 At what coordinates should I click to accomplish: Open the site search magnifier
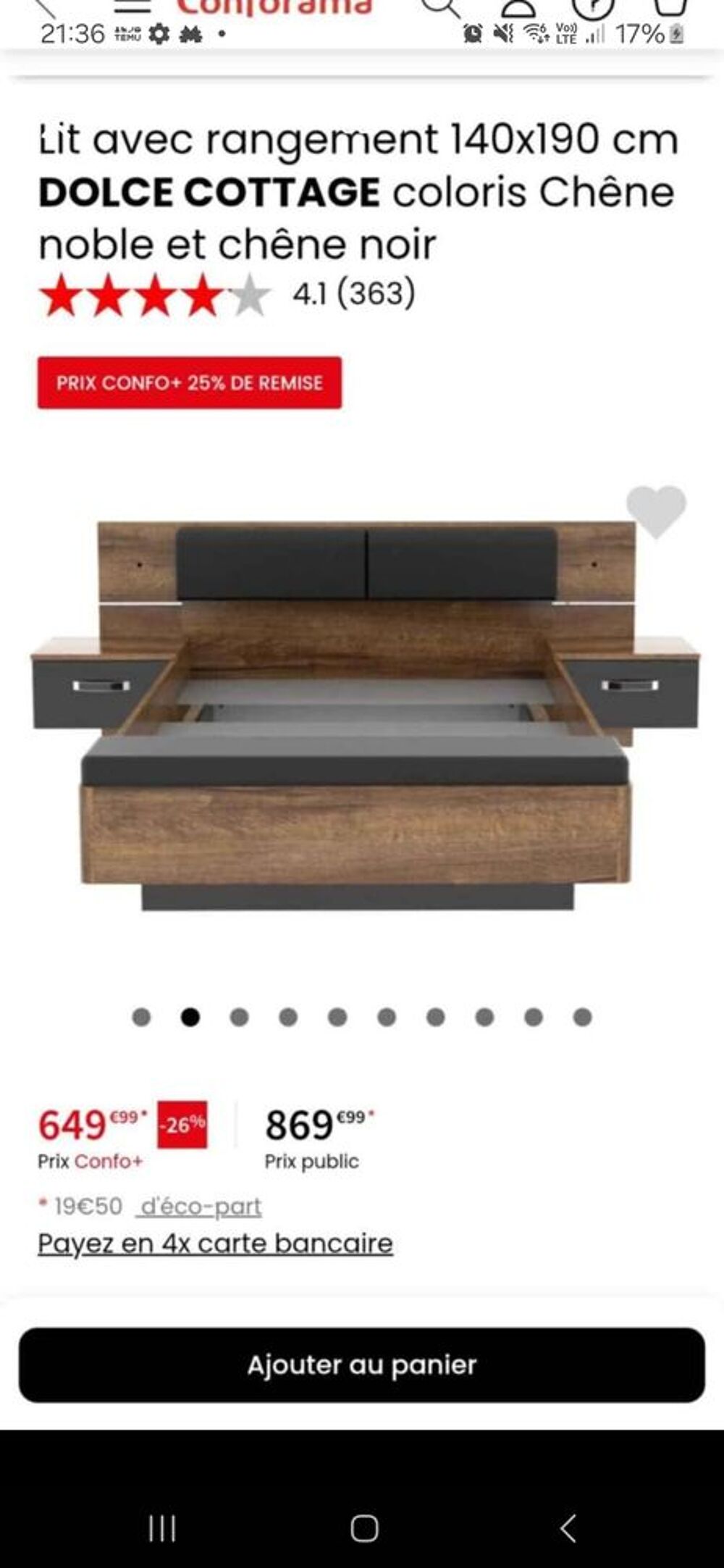click(x=441, y=7)
